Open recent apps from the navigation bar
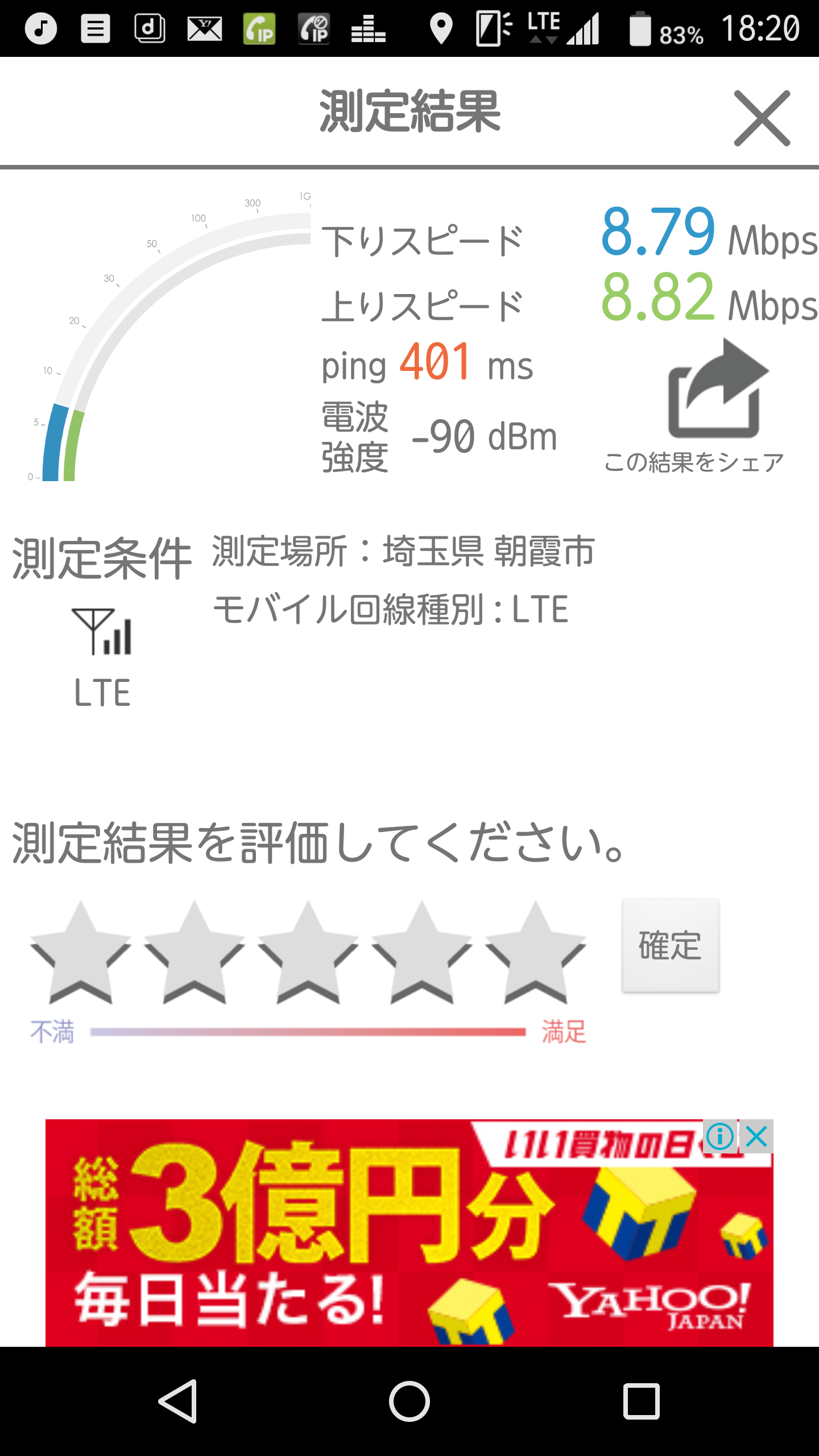The image size is (819, 1456). (641, 1401)
